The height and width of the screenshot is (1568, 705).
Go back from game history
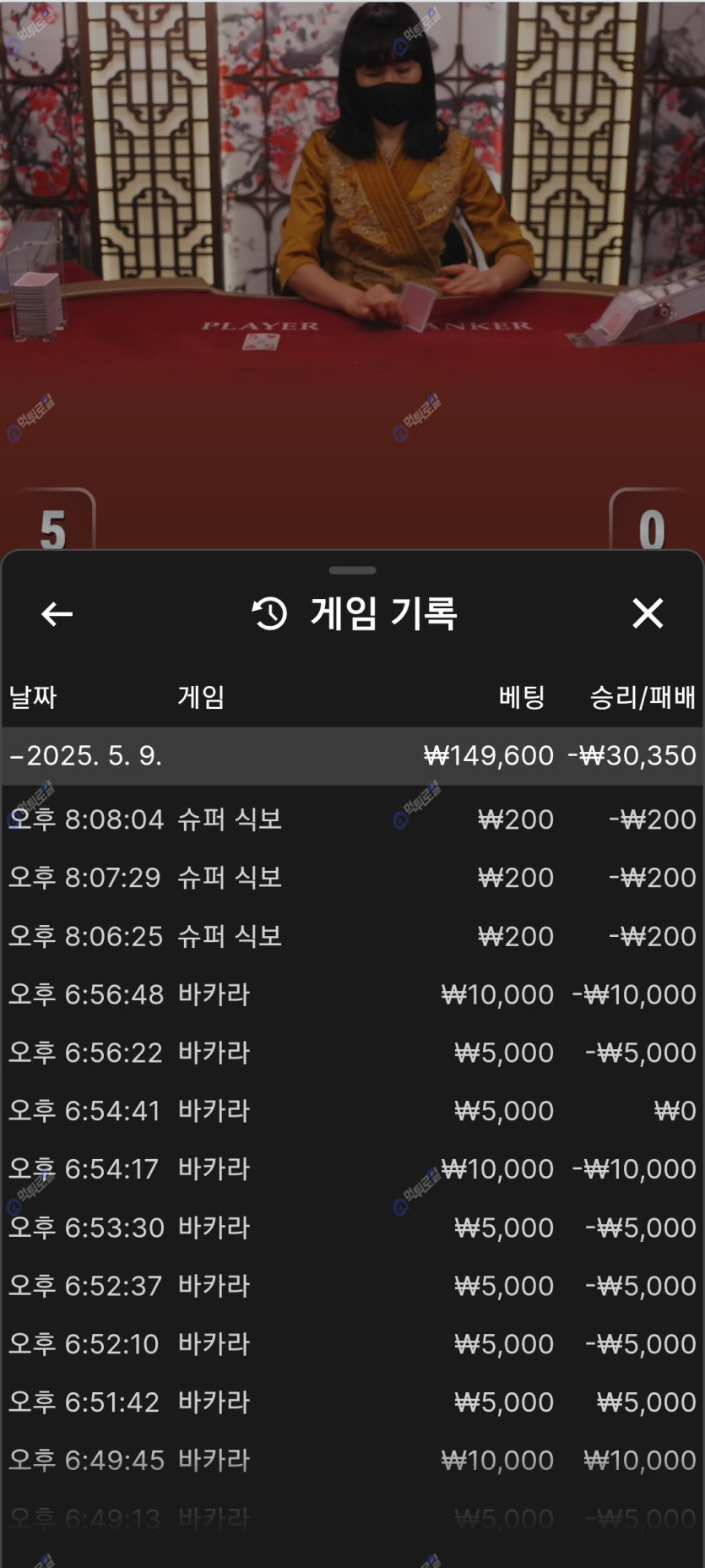(x=57, y=614)
